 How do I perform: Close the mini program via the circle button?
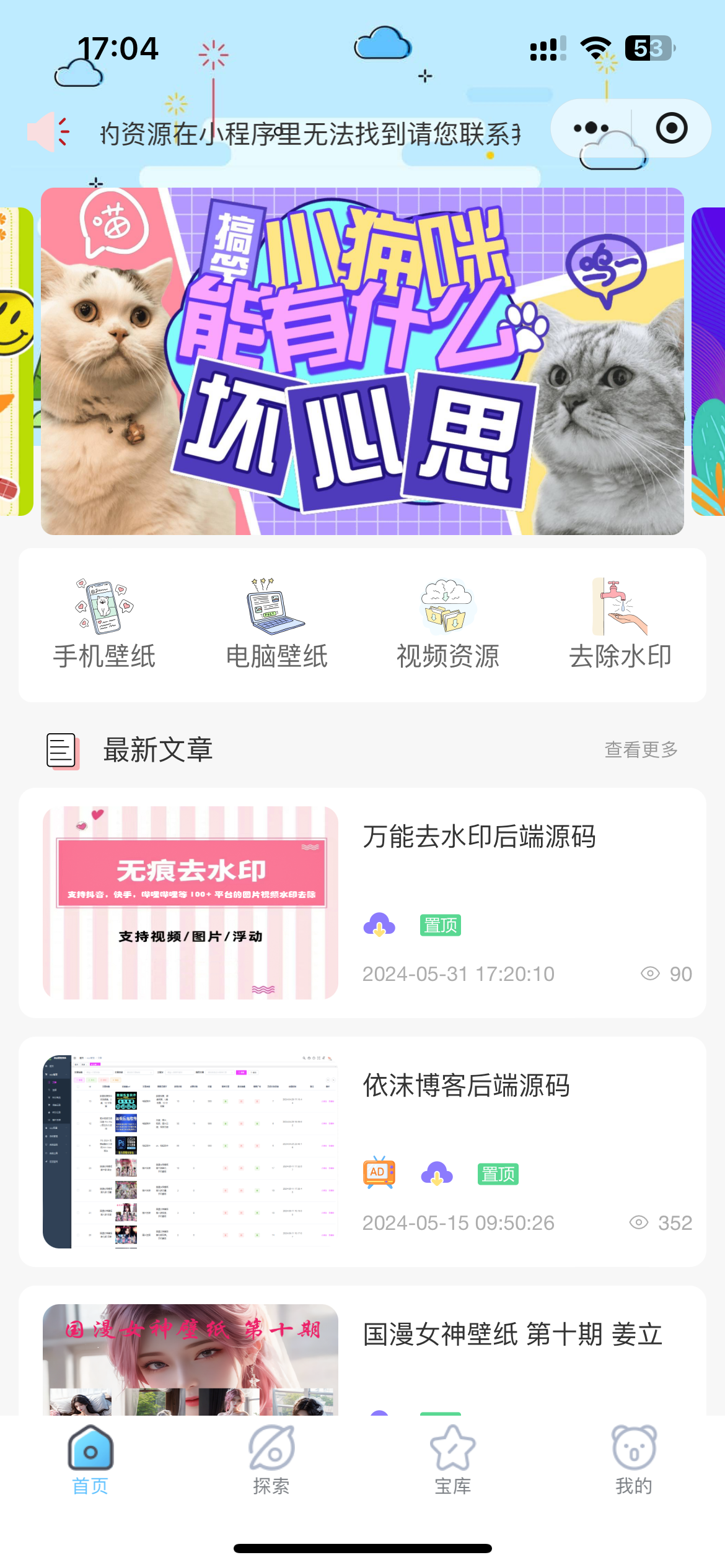pos(671,129)
